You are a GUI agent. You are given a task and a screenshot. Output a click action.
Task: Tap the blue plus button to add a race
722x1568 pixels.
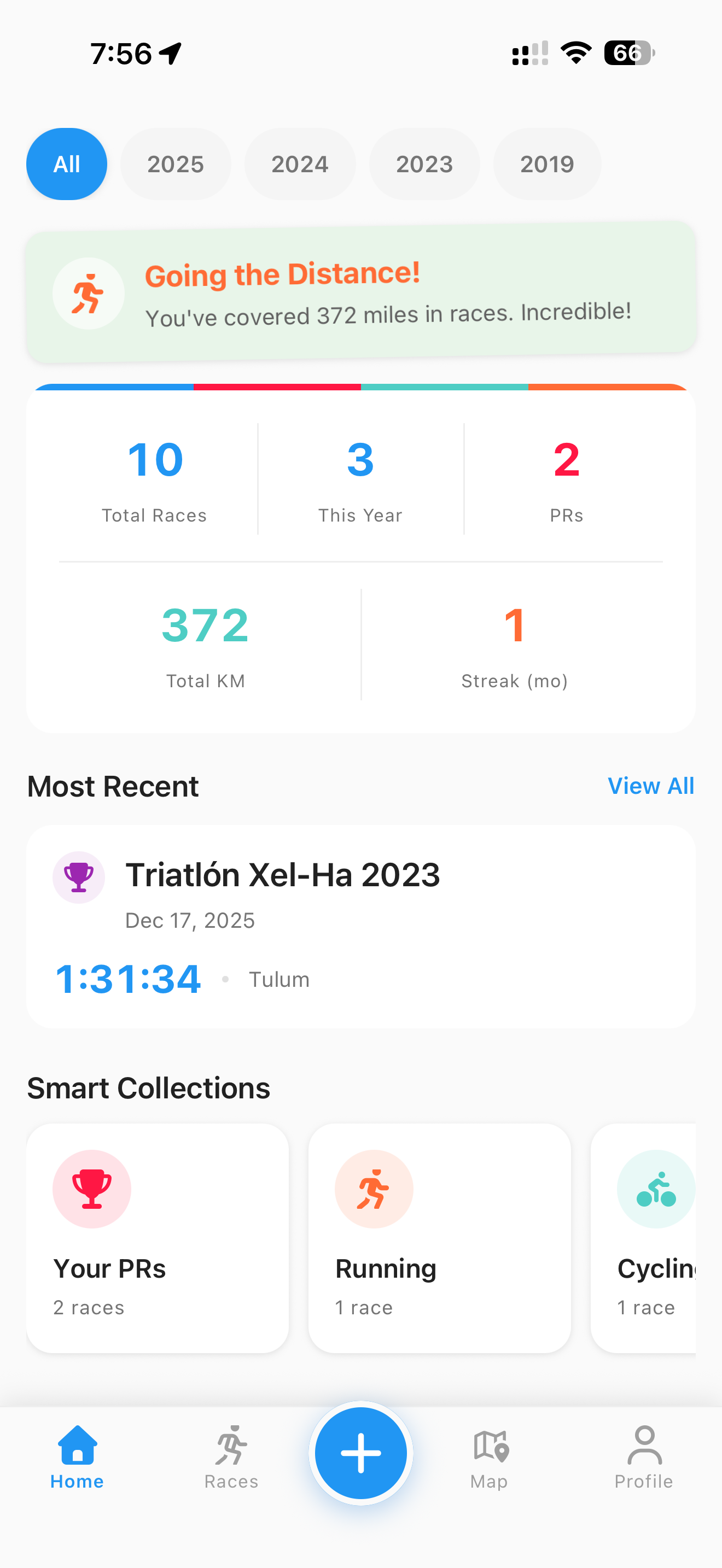coord(360,1453)
